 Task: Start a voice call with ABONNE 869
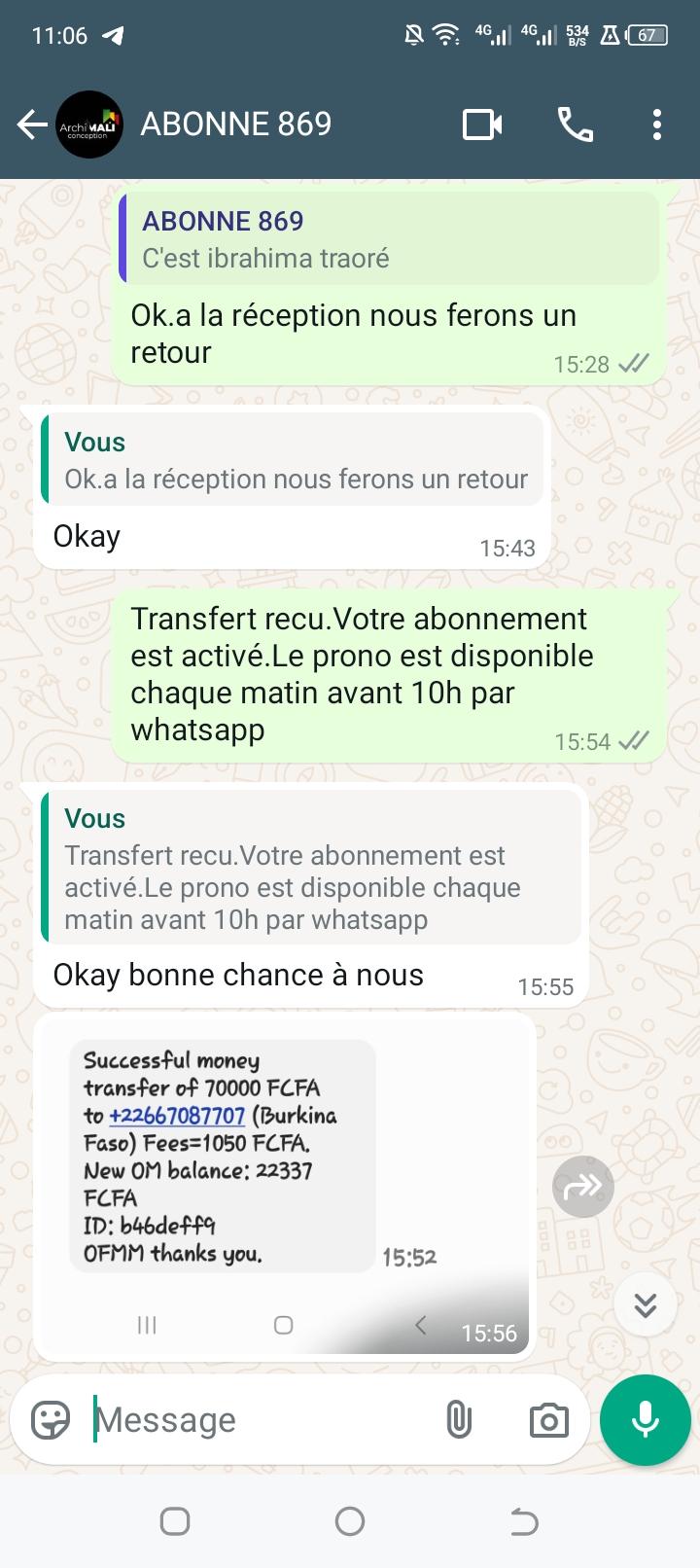click(575, 125)
